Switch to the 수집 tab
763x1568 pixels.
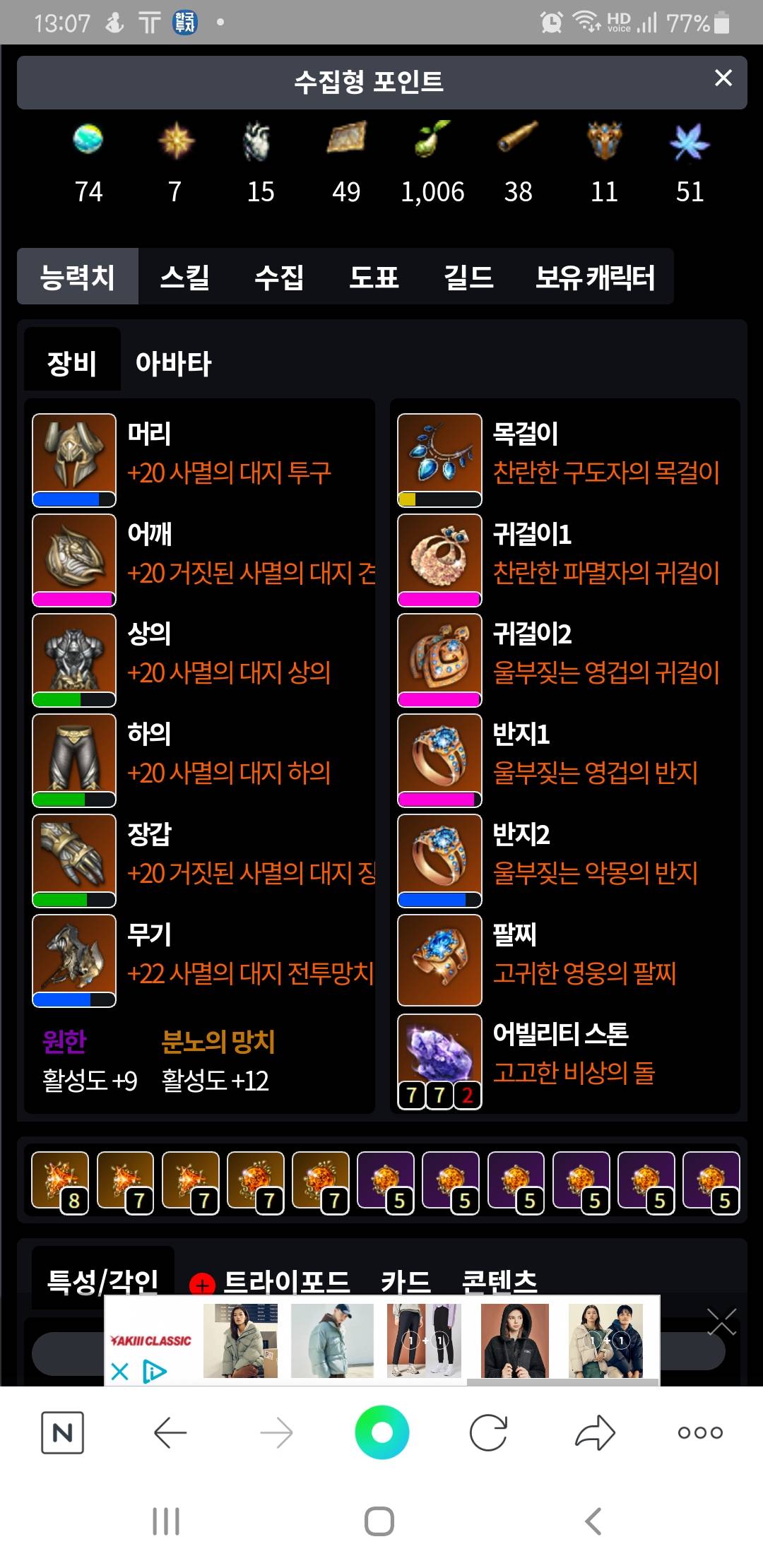[x=279, y=277]
